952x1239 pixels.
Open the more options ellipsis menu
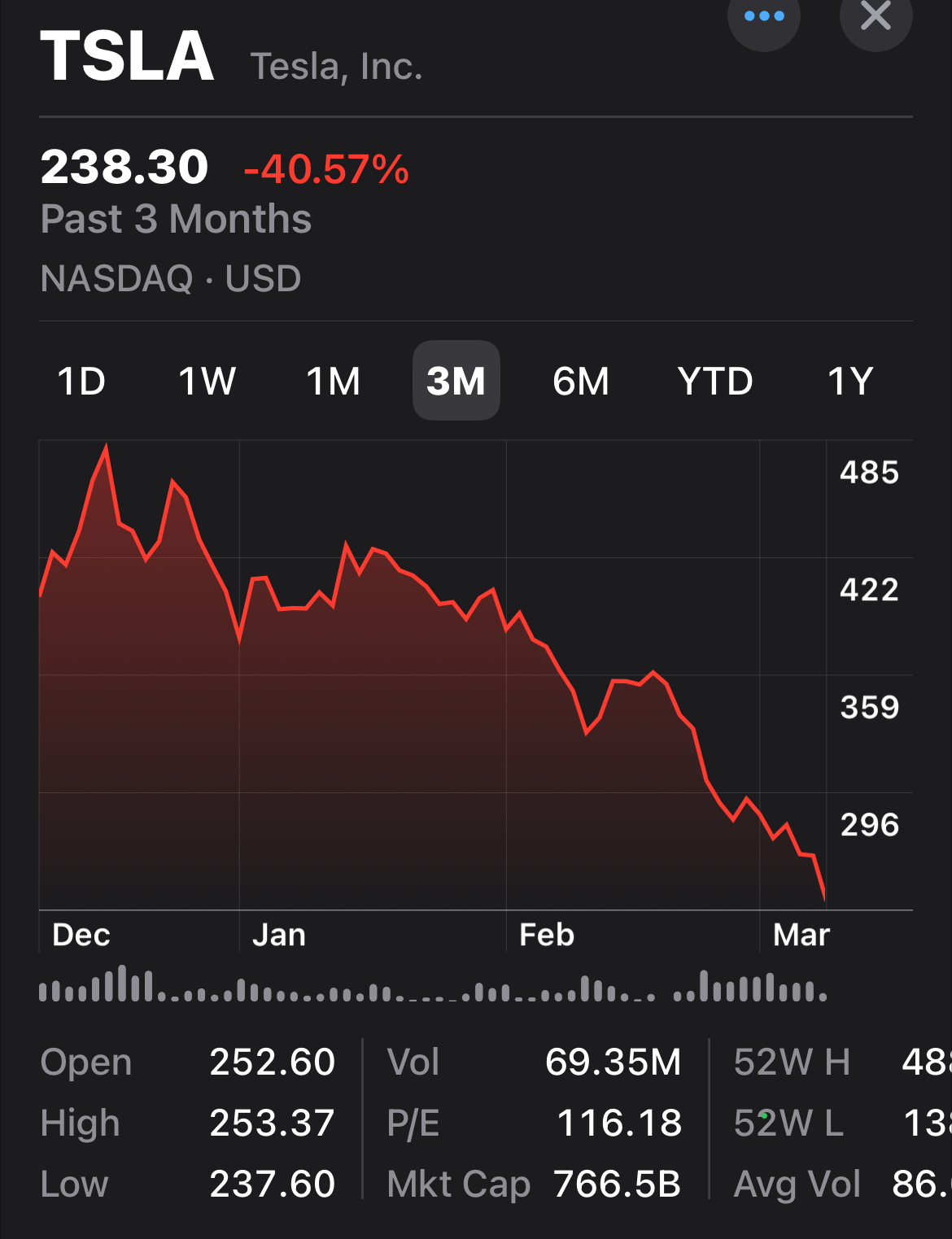click(x=763, y=16)
